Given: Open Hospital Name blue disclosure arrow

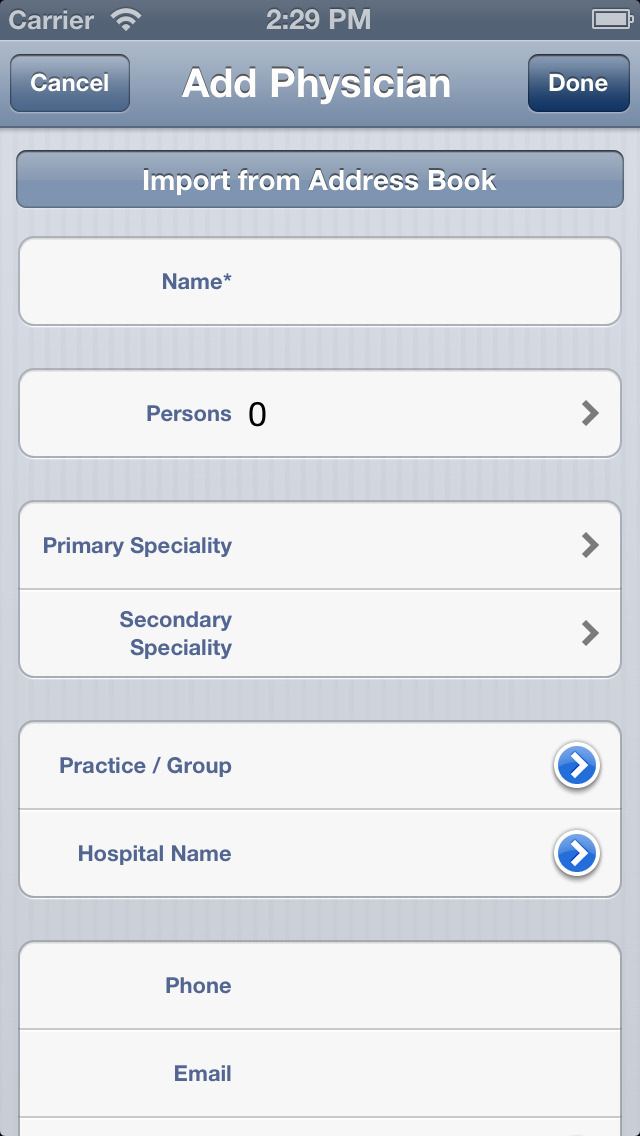Looking at the screenshot, I should click(x=577, y=854).
